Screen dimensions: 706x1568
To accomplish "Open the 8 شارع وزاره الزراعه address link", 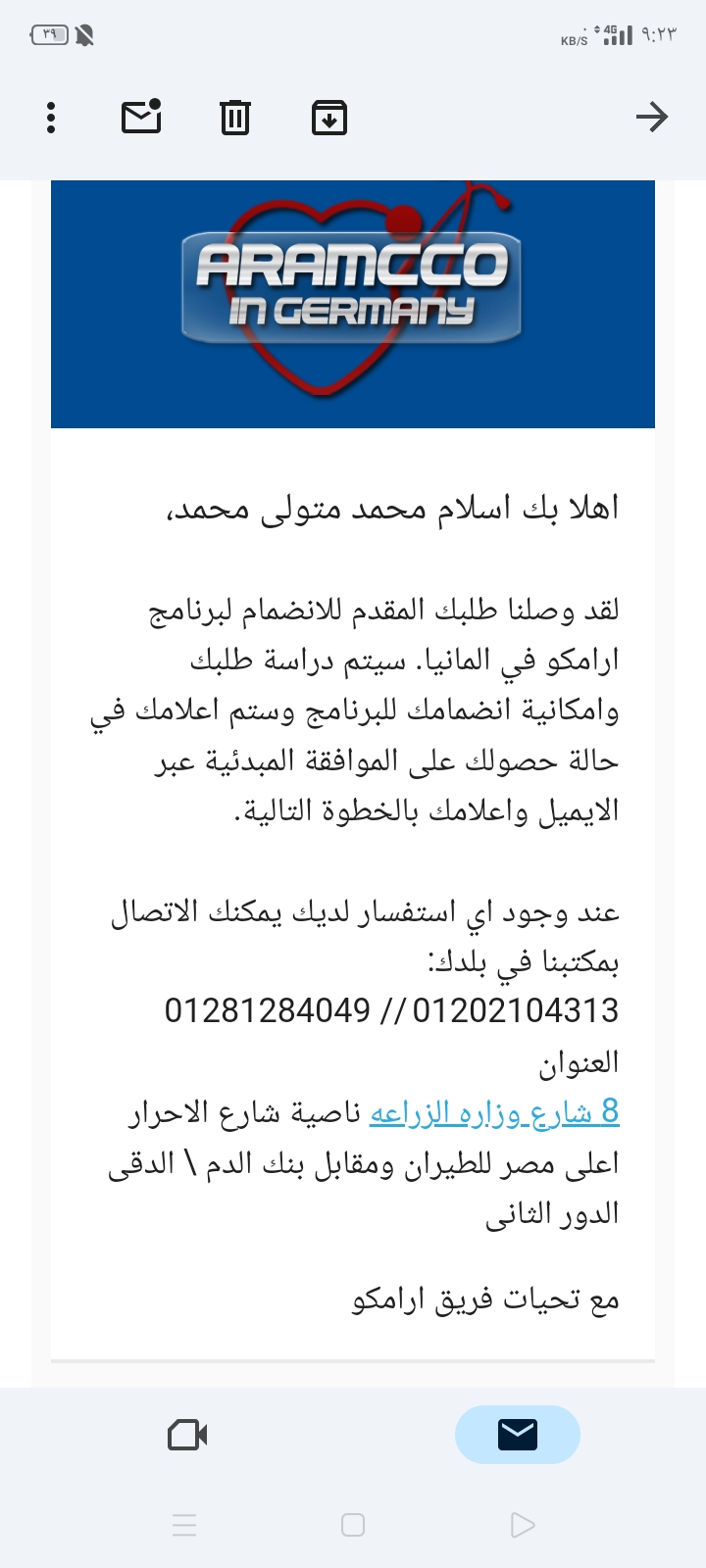I will click(x=494, y=1112).
